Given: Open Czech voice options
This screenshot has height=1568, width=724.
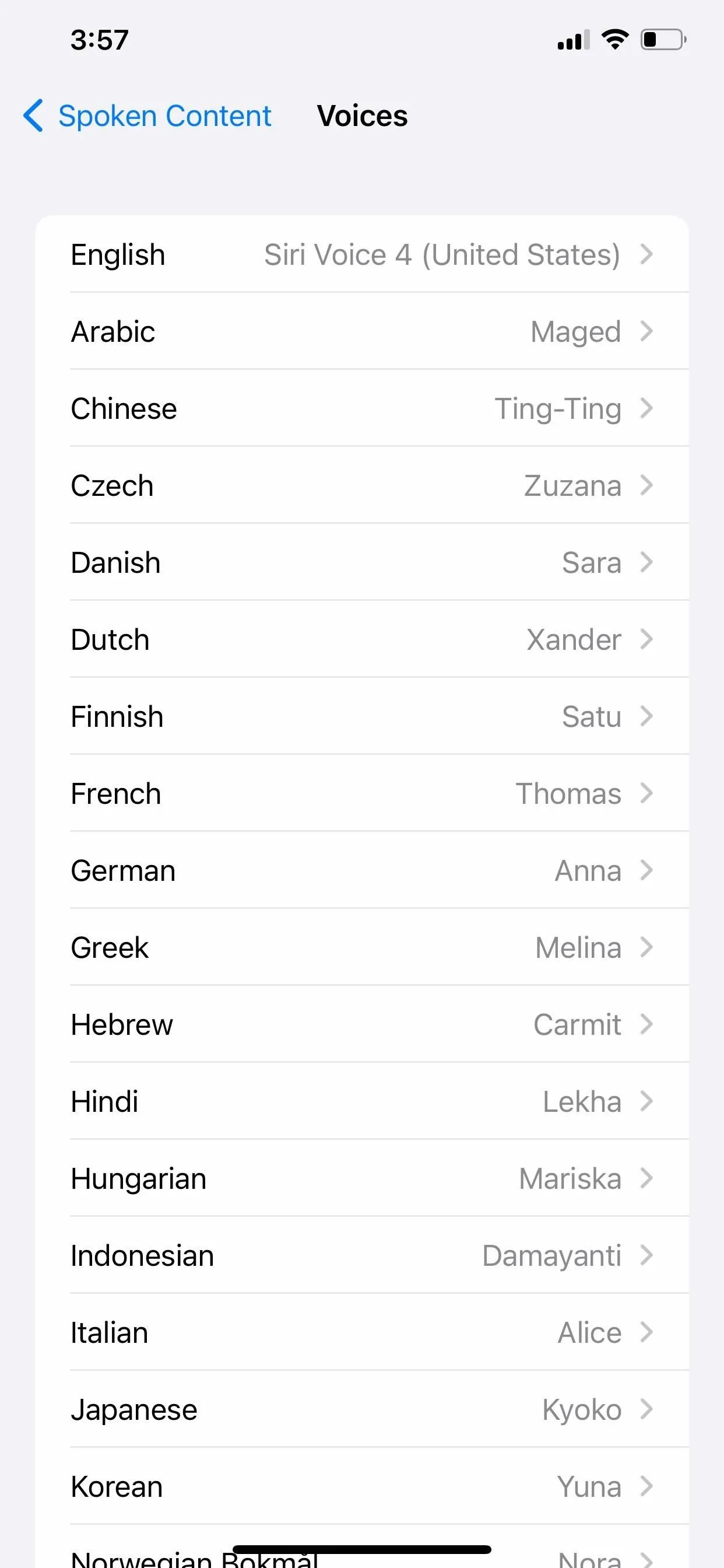Looking at the screenshot, I should point(362,485).
